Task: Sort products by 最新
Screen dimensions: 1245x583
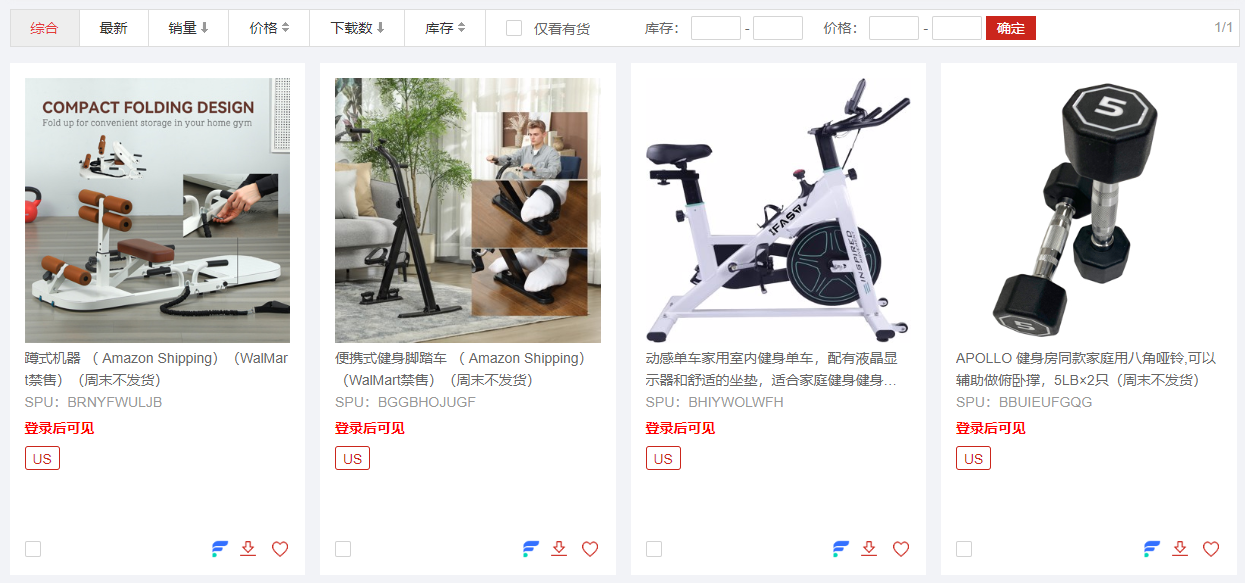Action: coord(113,28)
